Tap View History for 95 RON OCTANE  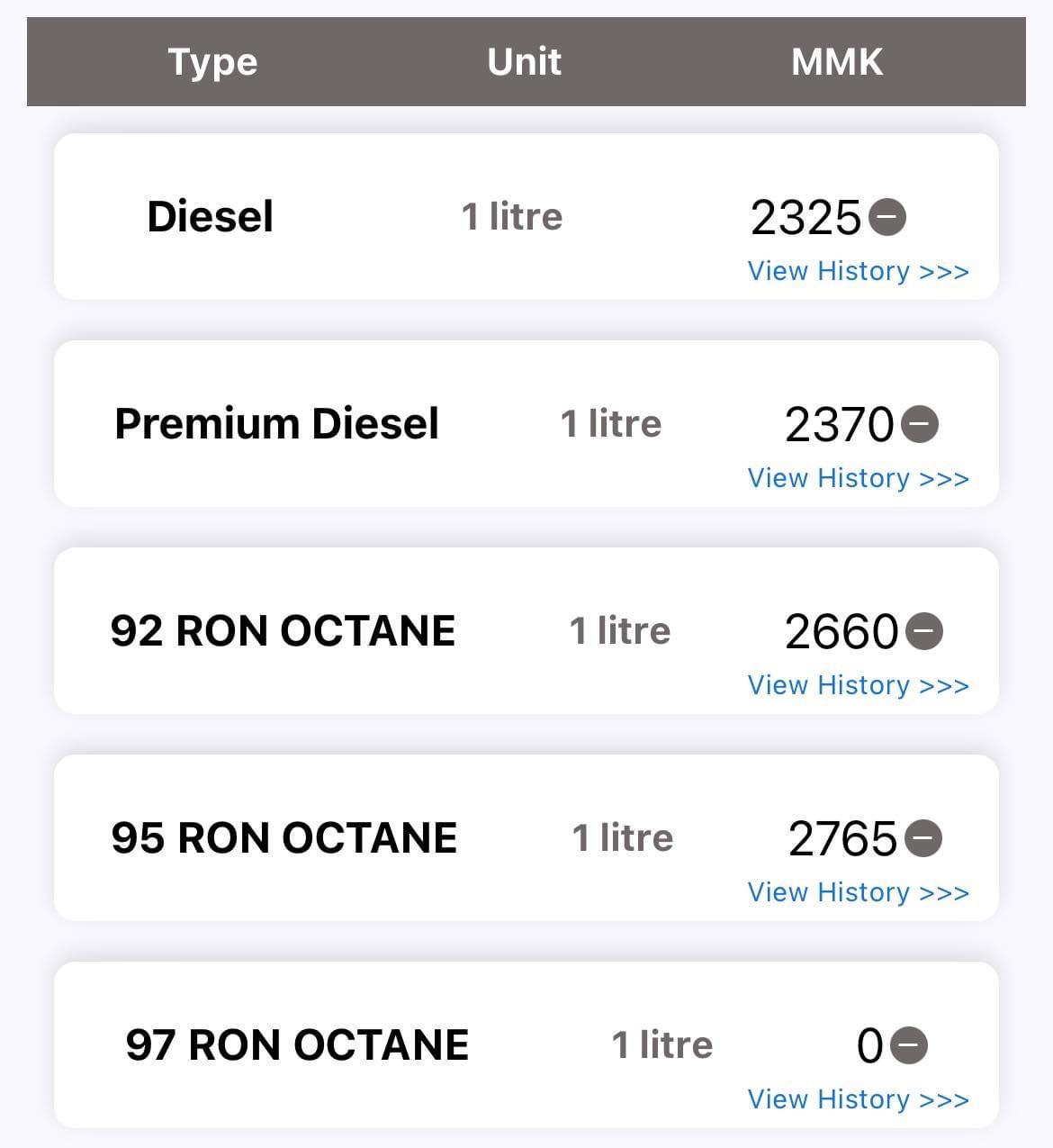pyautogui.click(x=858, y=892)
